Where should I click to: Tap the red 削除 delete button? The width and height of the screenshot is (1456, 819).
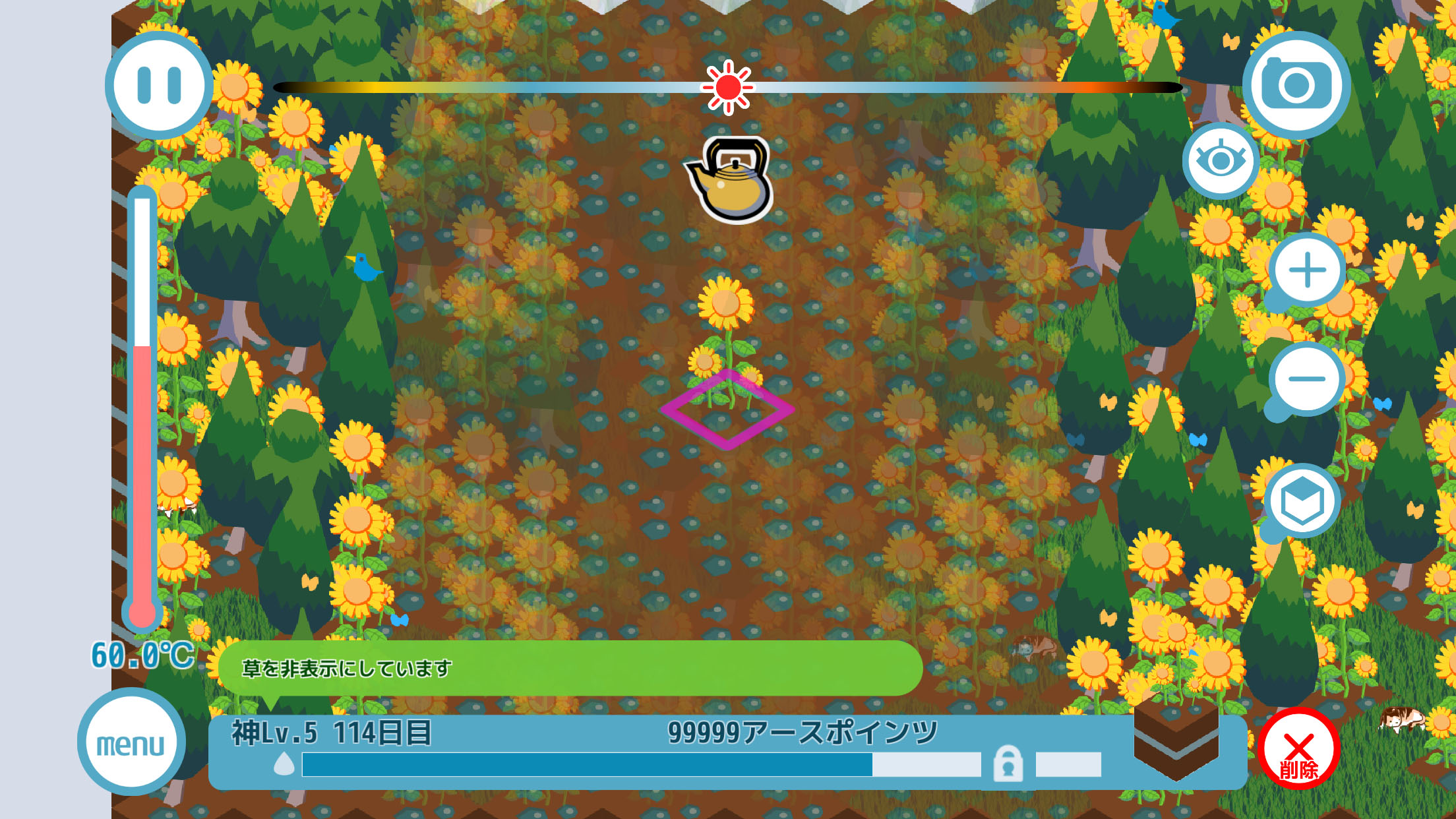[x=1298, y=750]
